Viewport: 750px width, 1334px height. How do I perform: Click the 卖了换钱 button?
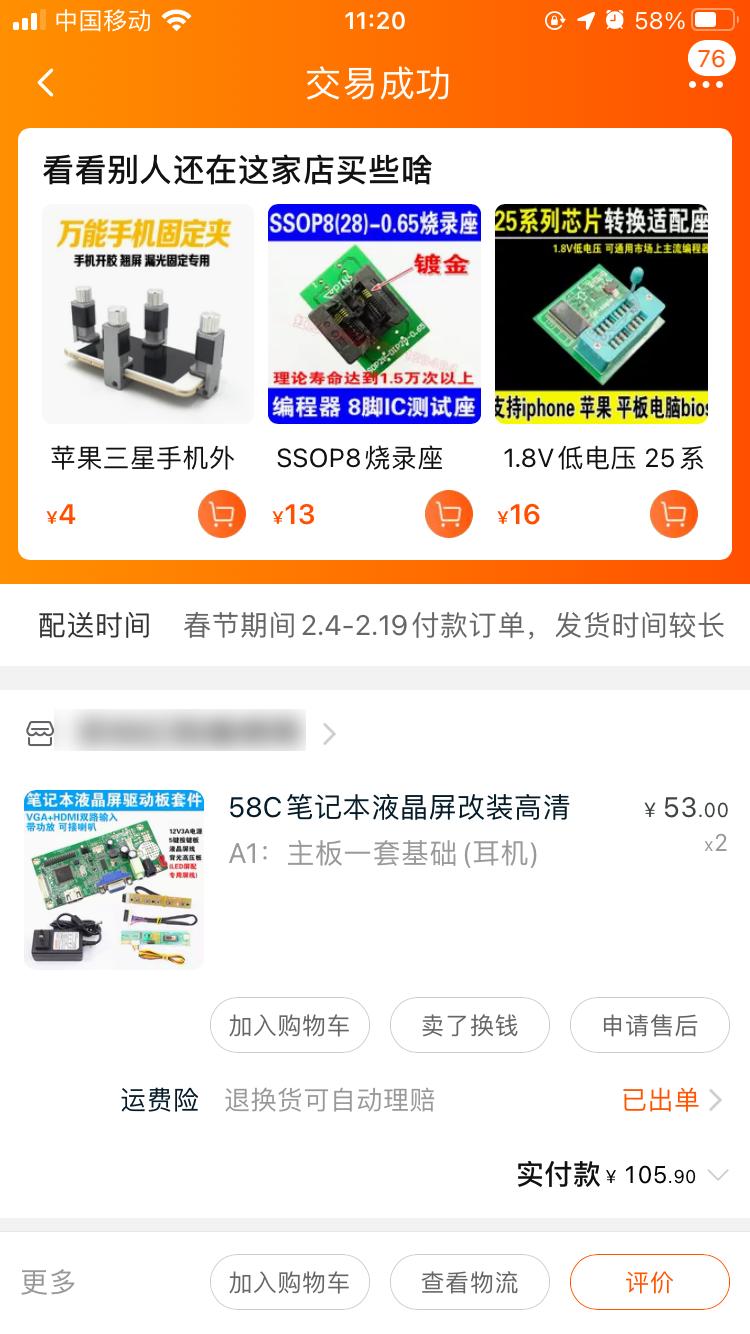[x=470, y=1025]
